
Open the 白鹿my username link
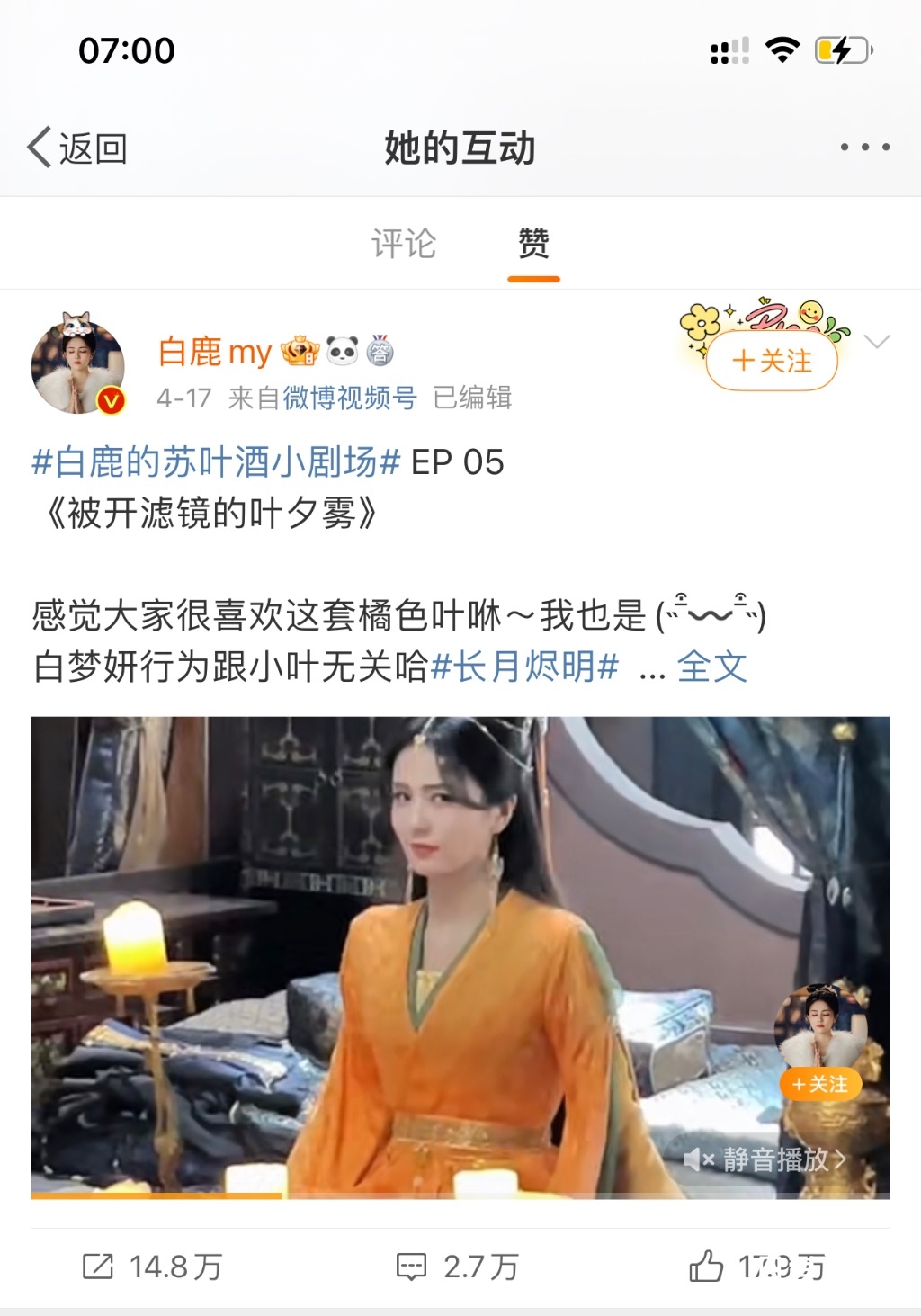pos(215,352)
